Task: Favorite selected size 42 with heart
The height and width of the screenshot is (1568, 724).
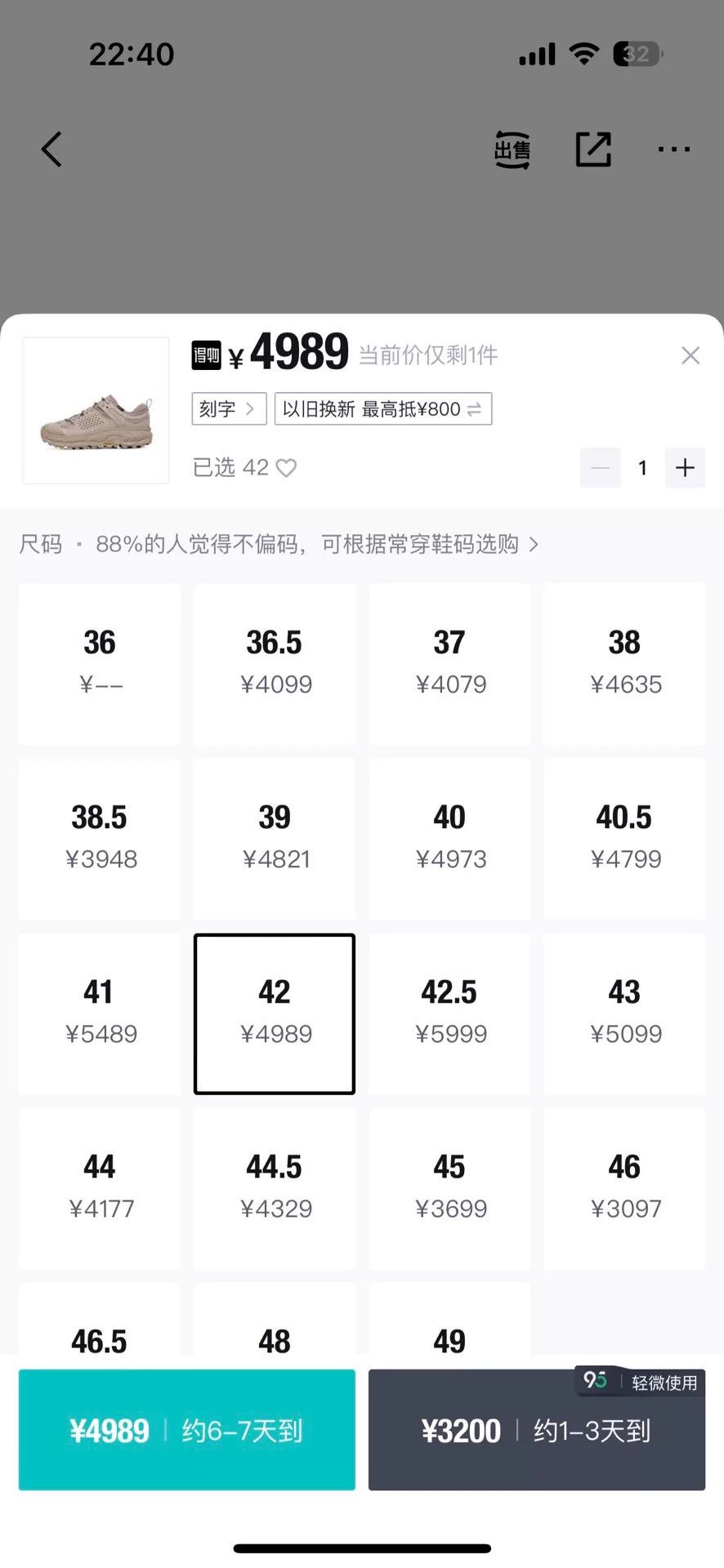Action: pos(286,468)
